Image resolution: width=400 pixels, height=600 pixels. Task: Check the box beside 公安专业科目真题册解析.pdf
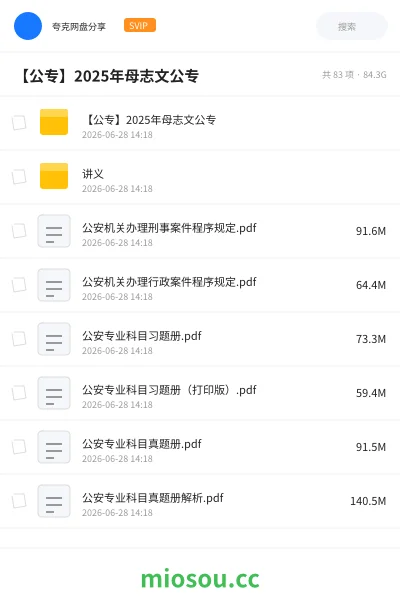coord(19,501)
